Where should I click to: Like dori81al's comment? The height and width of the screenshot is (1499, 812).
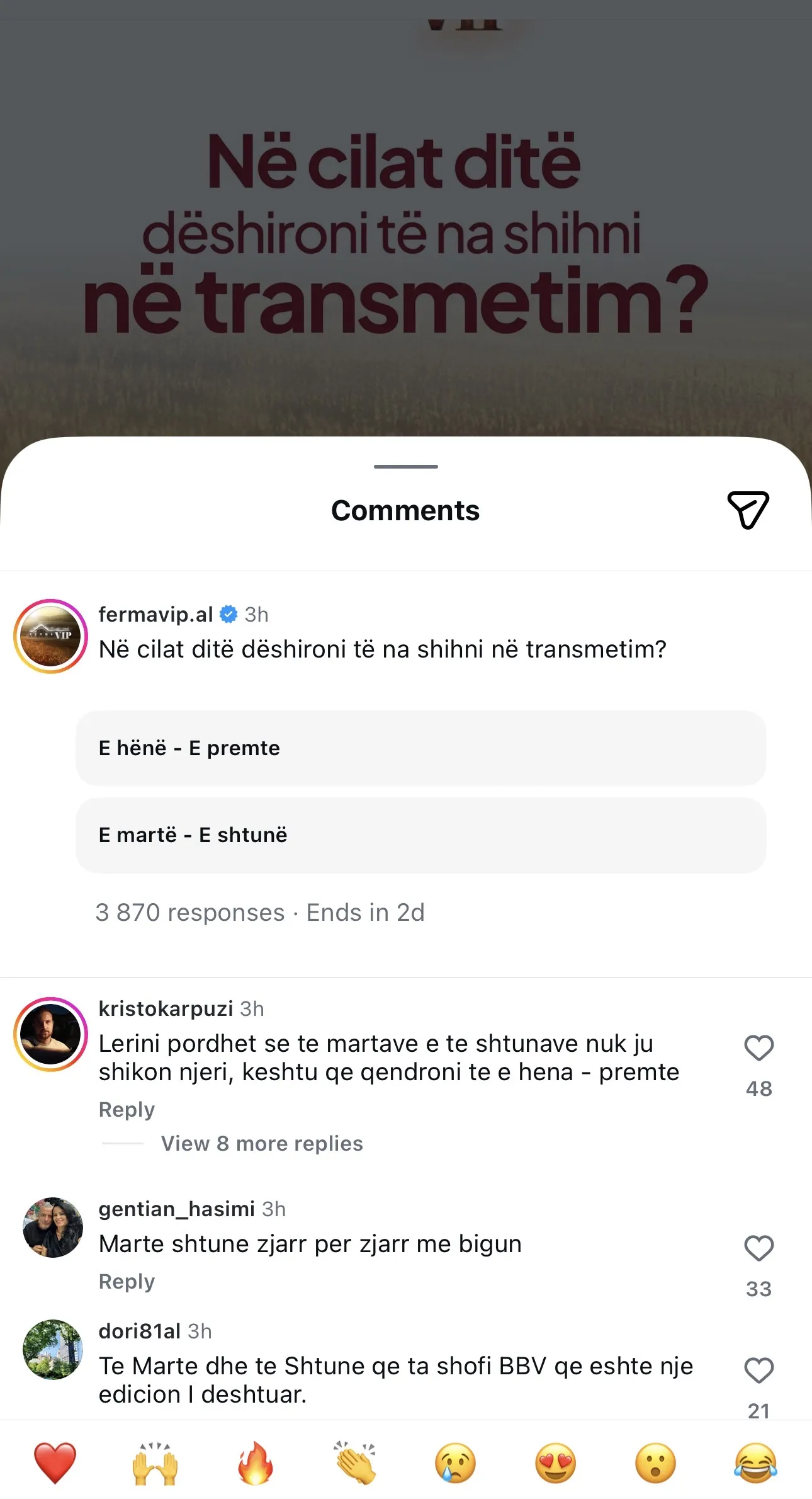pyautogui.click(x=758, y=1371)
